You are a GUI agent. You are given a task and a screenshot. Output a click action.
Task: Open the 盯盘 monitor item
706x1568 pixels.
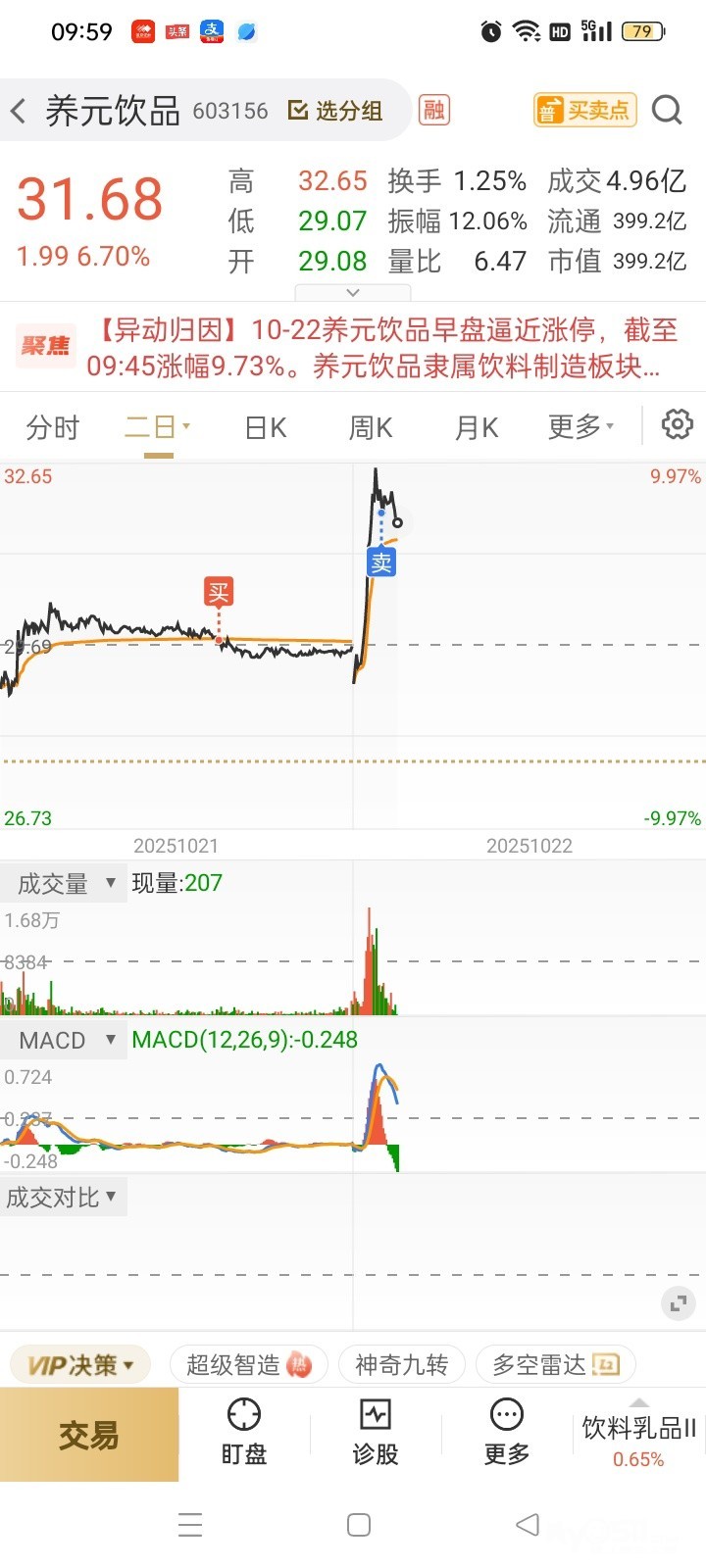244,1433
